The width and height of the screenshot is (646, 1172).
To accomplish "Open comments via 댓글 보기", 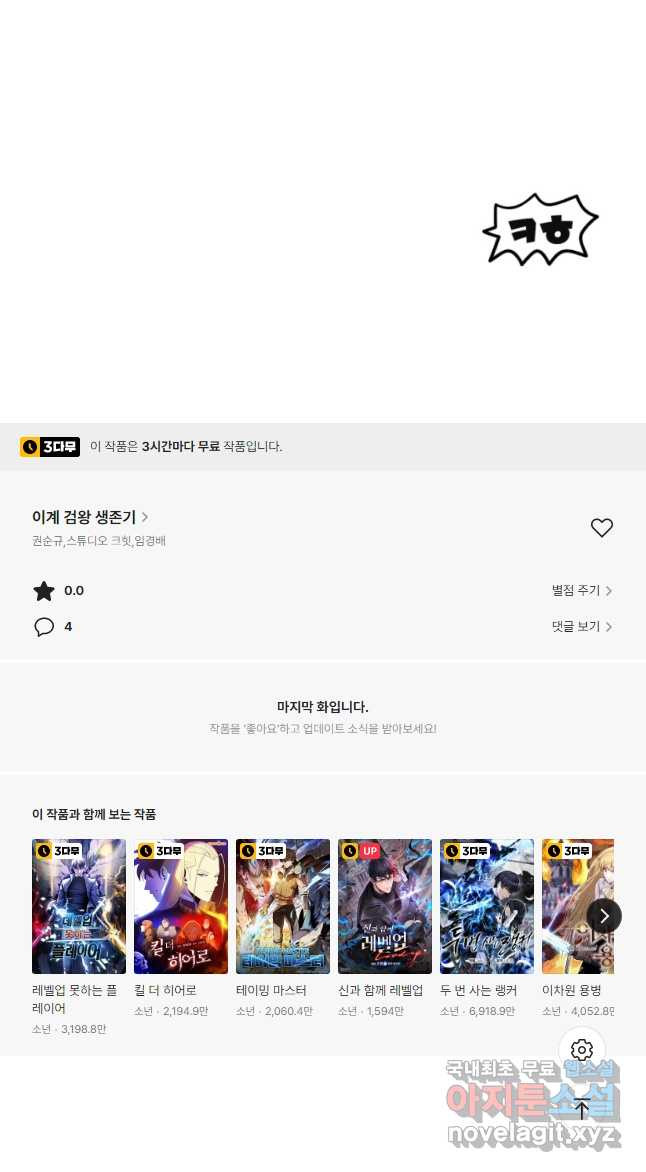I will pyautogui.click(x=581, y=627).
